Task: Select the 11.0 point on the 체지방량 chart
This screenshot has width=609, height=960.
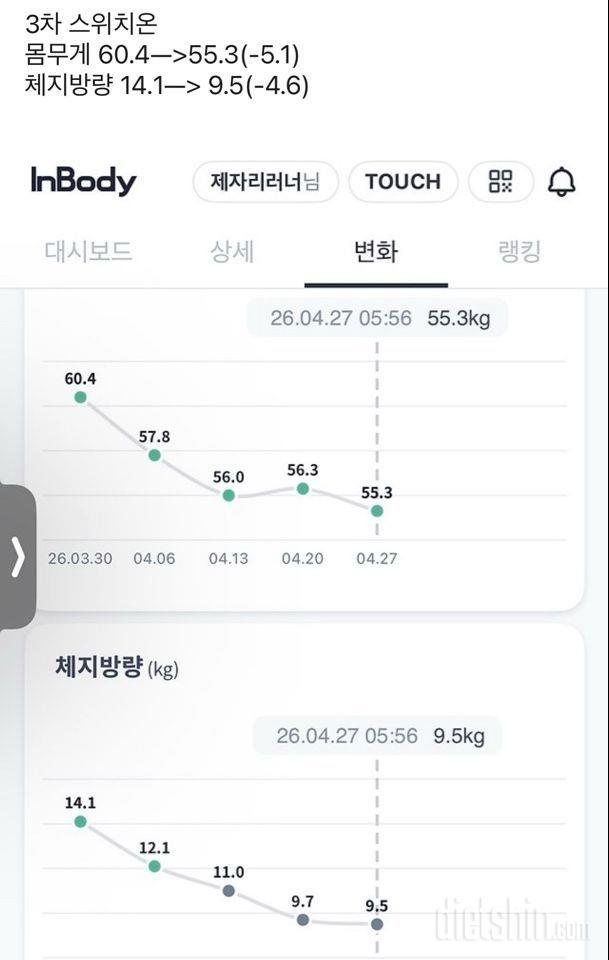Action: point(229,890)
